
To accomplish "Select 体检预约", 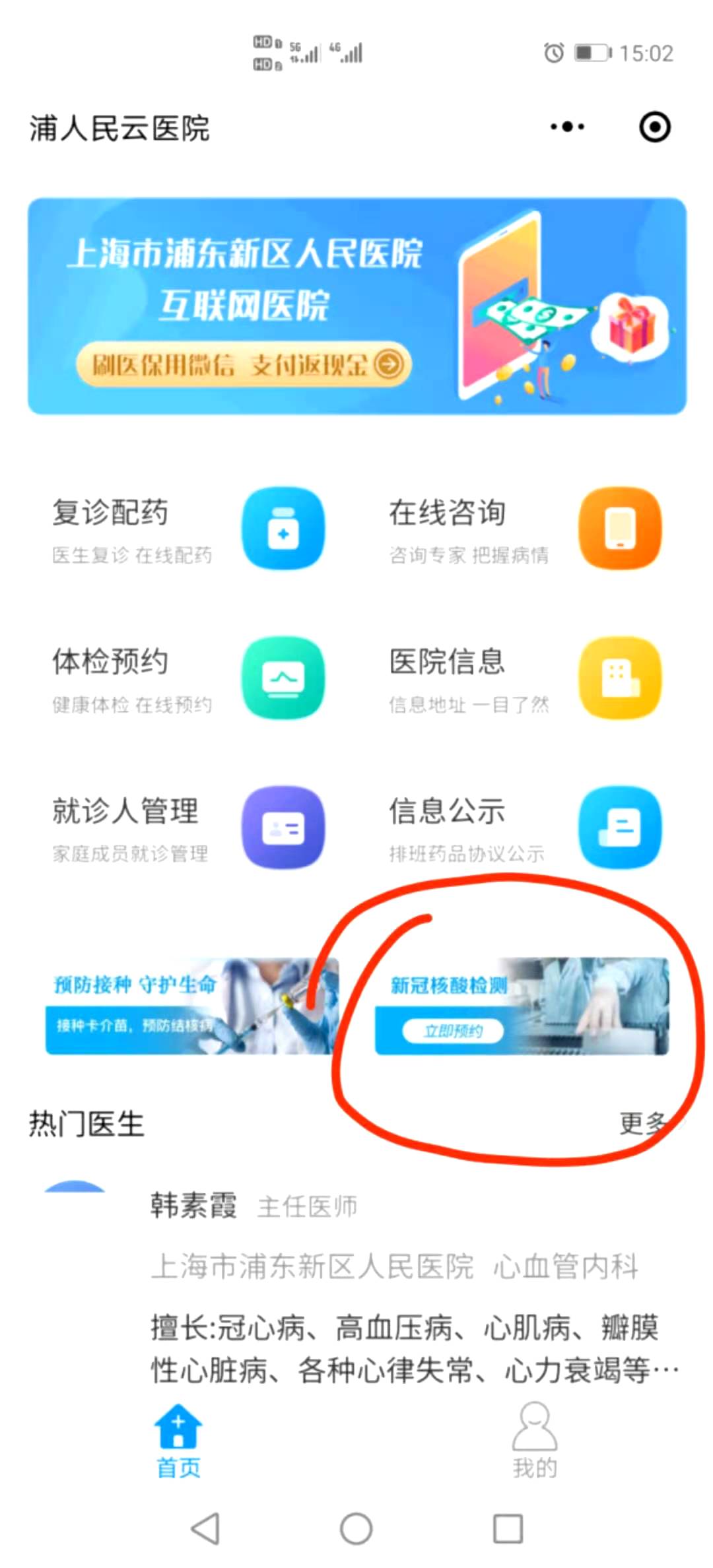I will (x=188, y=678).
